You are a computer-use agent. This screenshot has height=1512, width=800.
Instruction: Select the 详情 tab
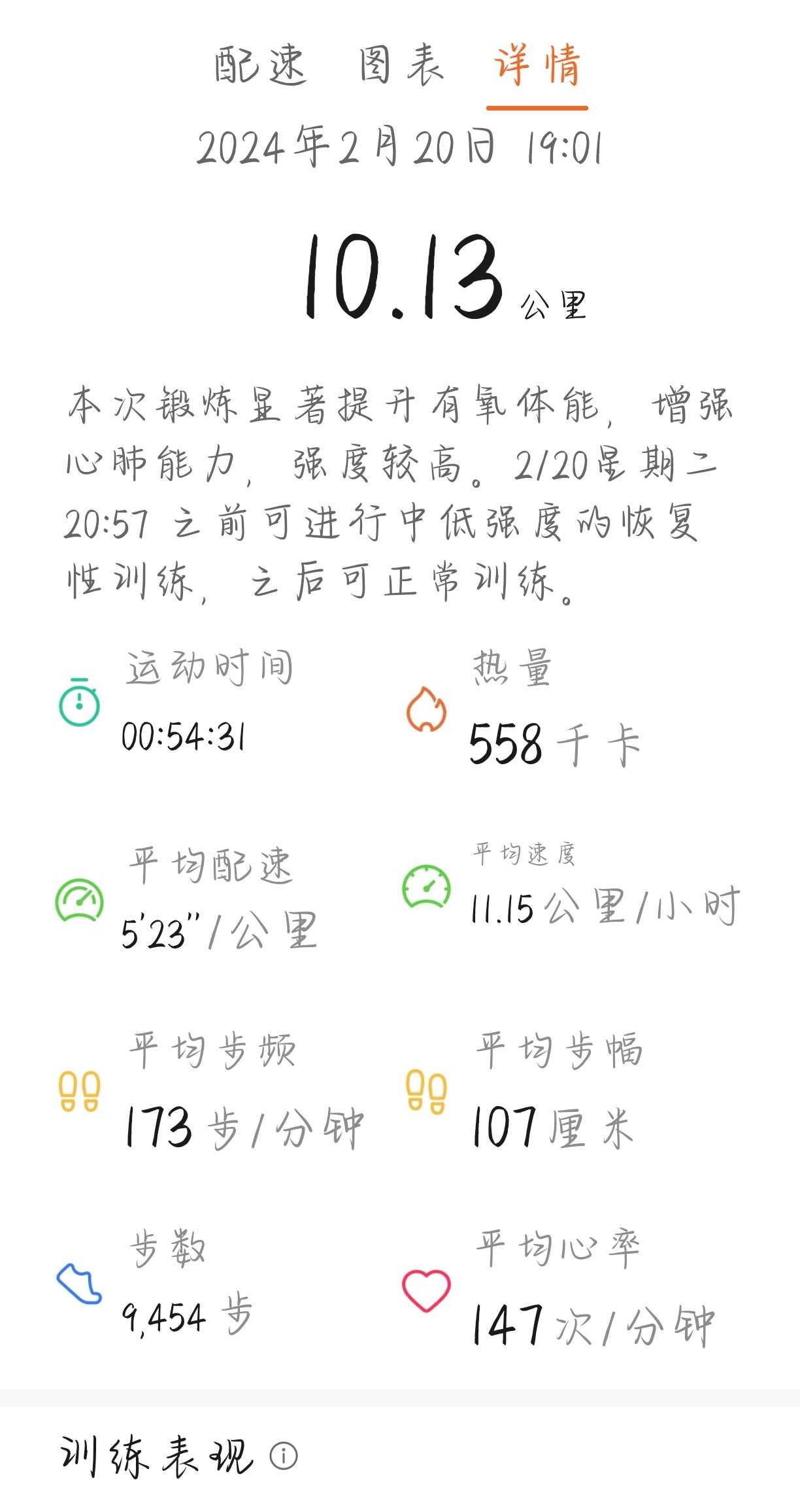537,65
